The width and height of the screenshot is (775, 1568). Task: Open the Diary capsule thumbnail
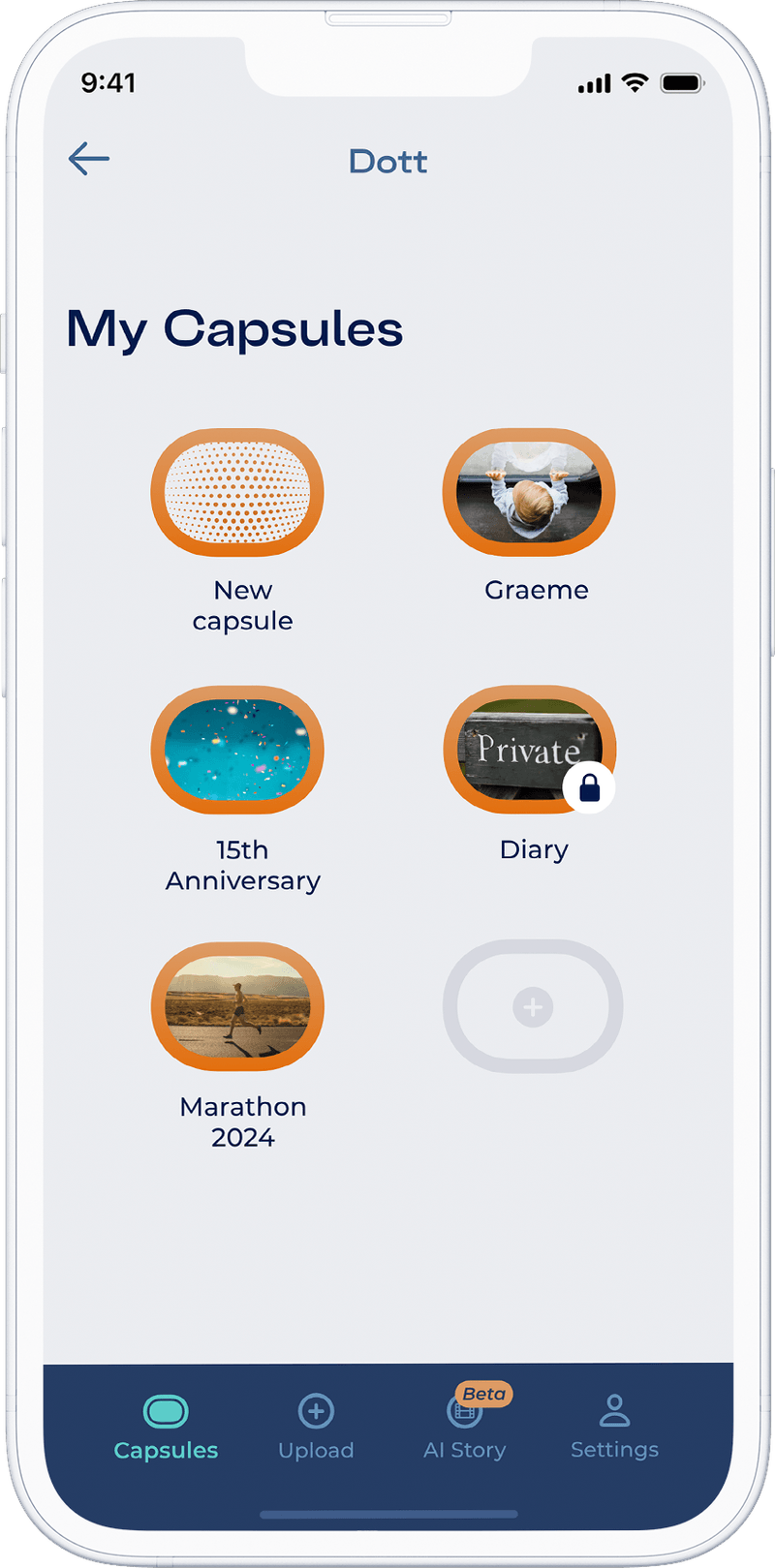[529, 750]
